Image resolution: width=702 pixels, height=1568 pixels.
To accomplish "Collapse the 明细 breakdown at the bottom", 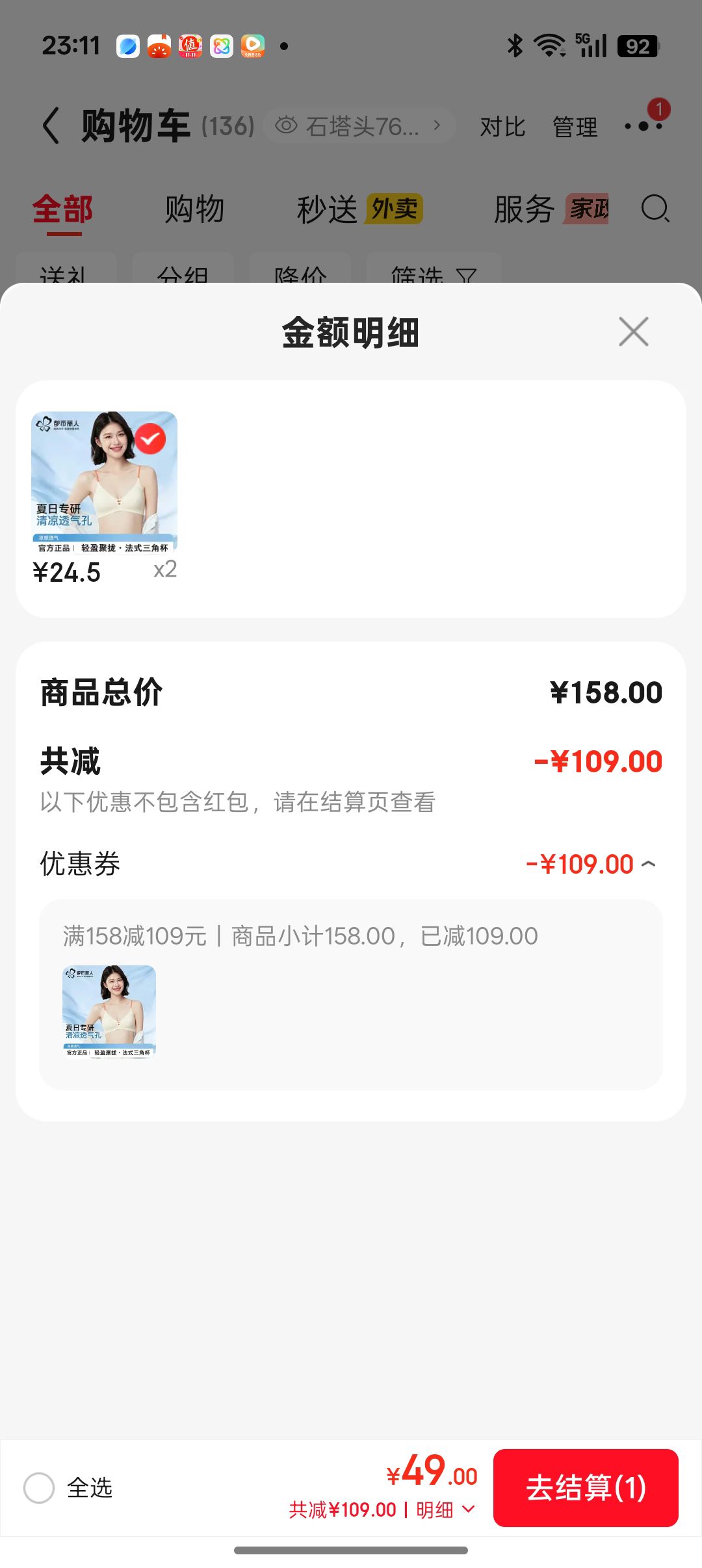I will click(x=446, y=1509).
